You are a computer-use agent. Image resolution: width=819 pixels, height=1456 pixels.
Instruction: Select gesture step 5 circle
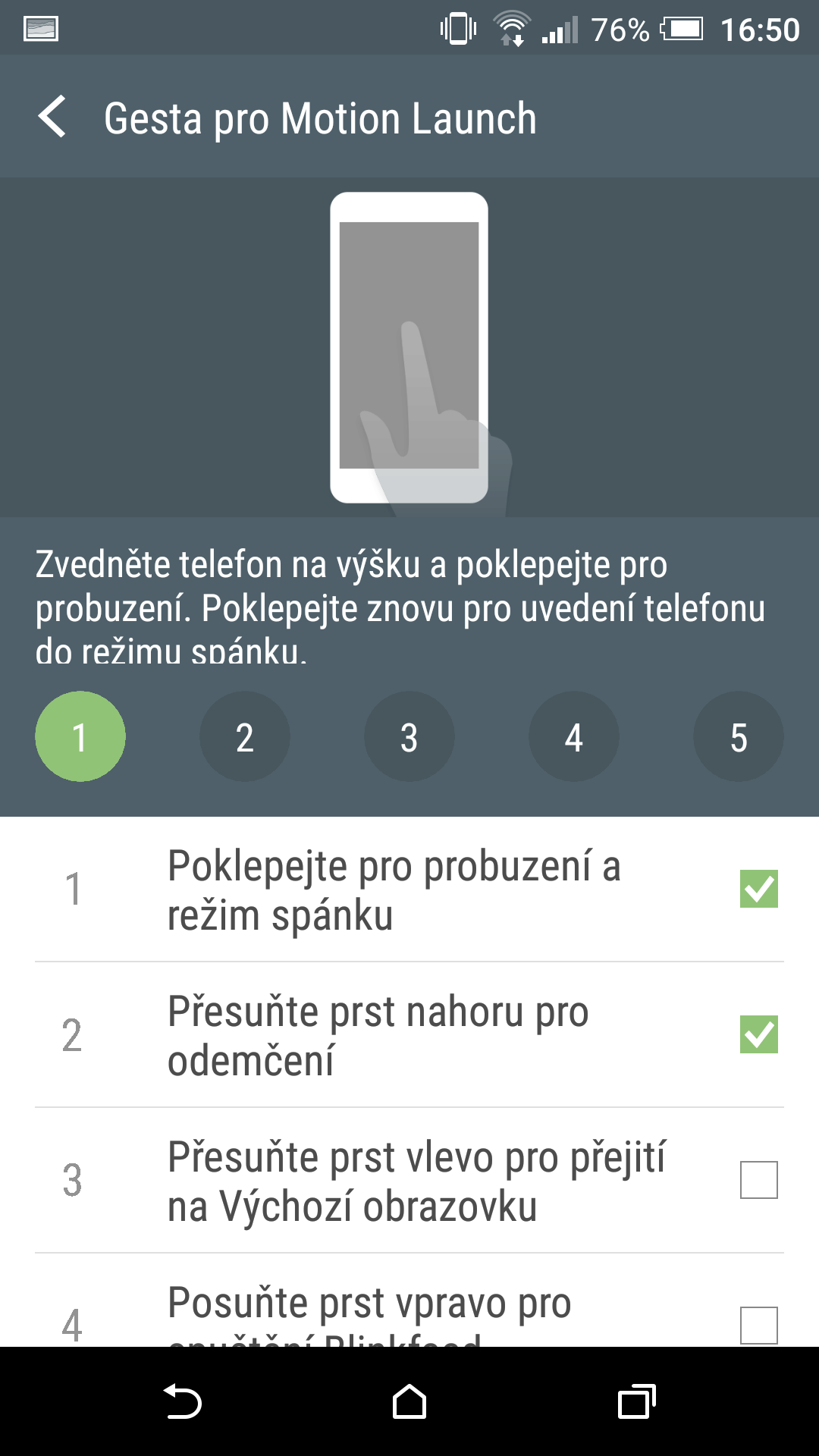pyautogui.click(x=739, y=736)
